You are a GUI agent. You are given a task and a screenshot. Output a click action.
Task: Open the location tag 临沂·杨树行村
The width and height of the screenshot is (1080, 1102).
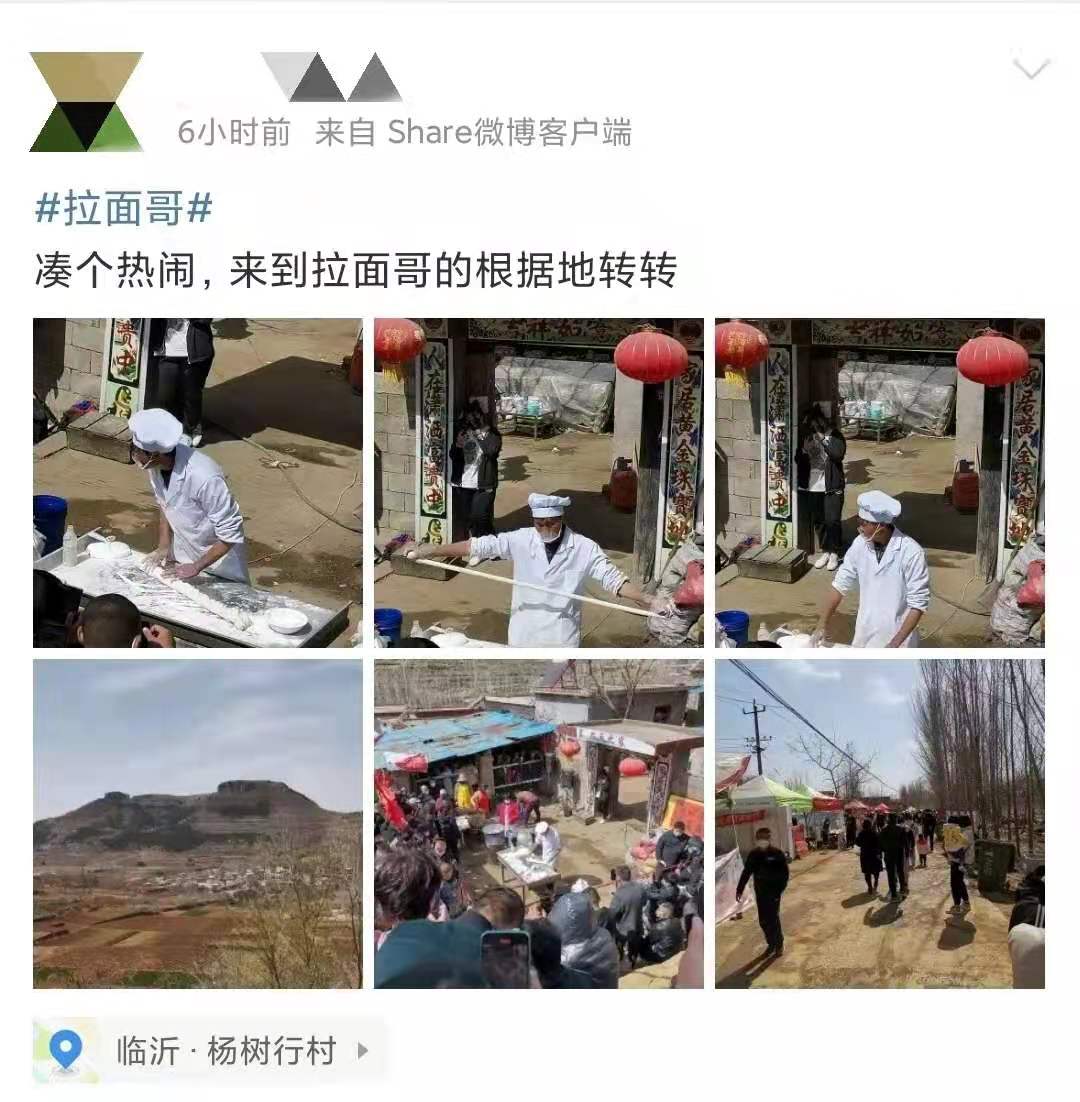point(225,1051)
